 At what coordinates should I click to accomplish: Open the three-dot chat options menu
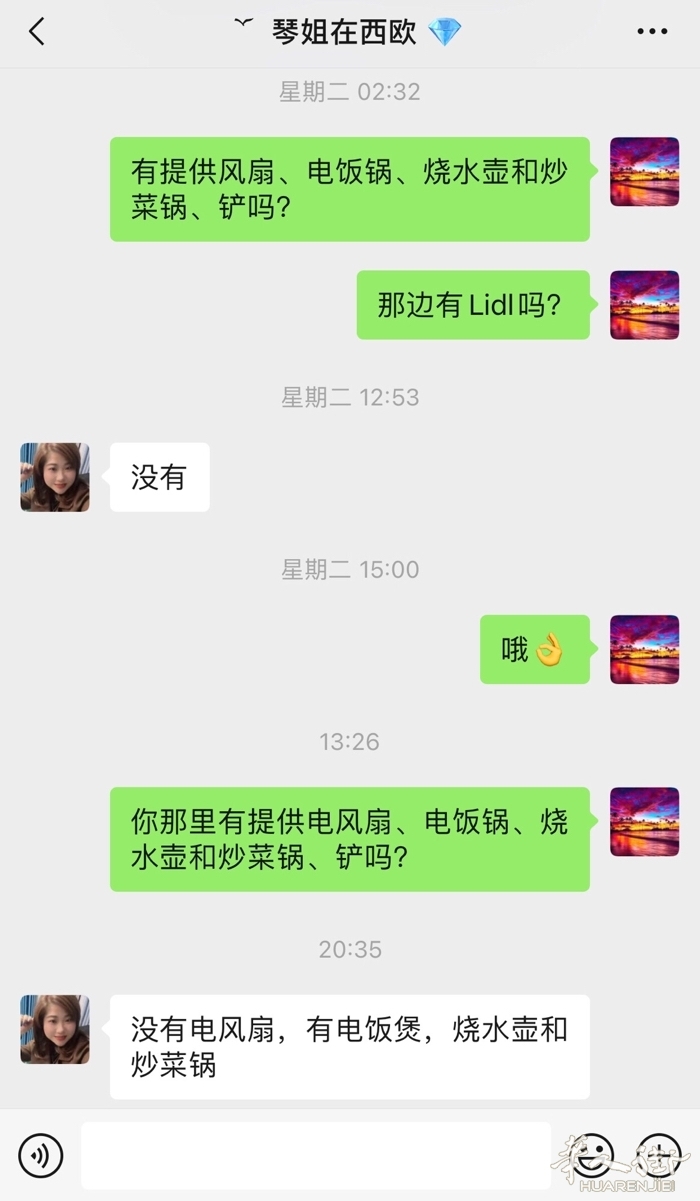click(x=652, y=32)
